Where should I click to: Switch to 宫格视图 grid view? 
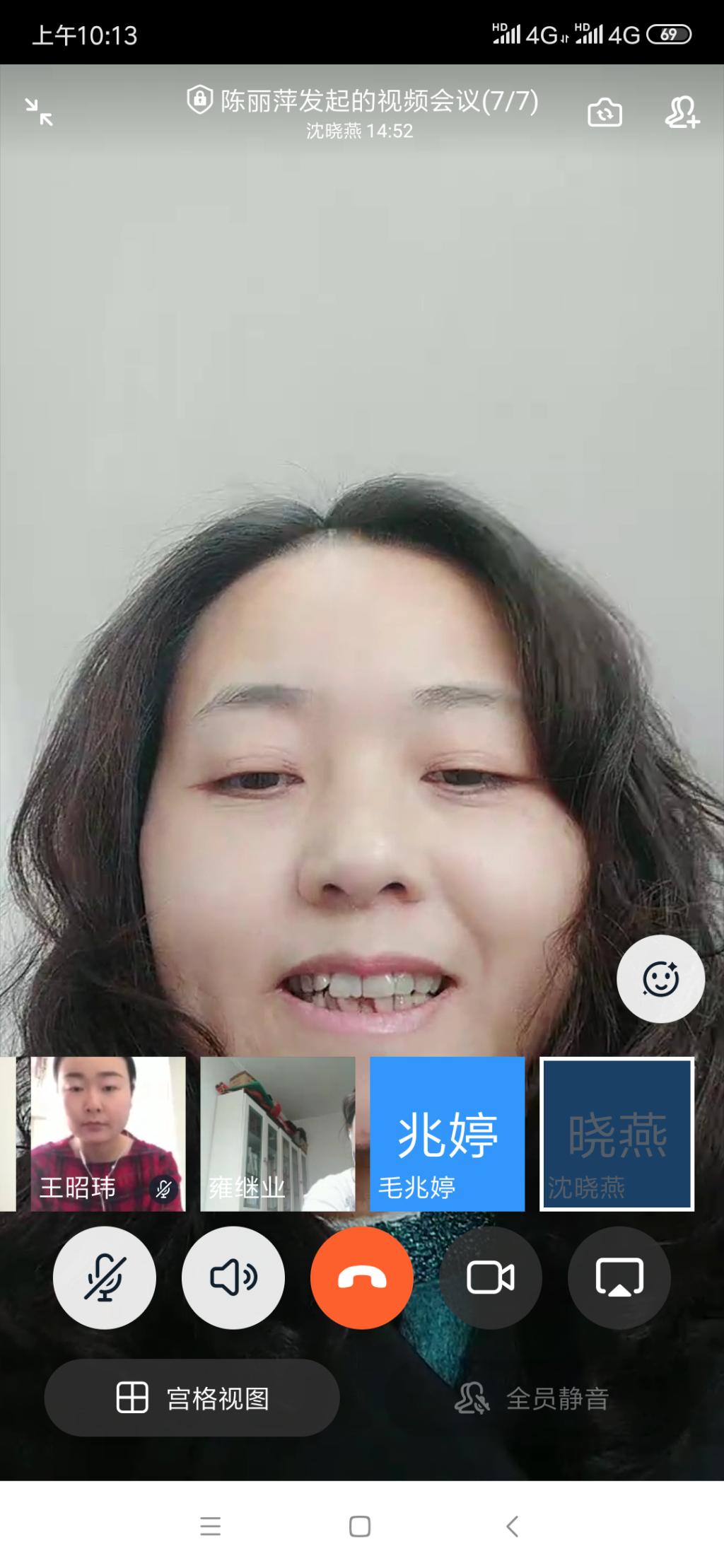pos(192,1398)
